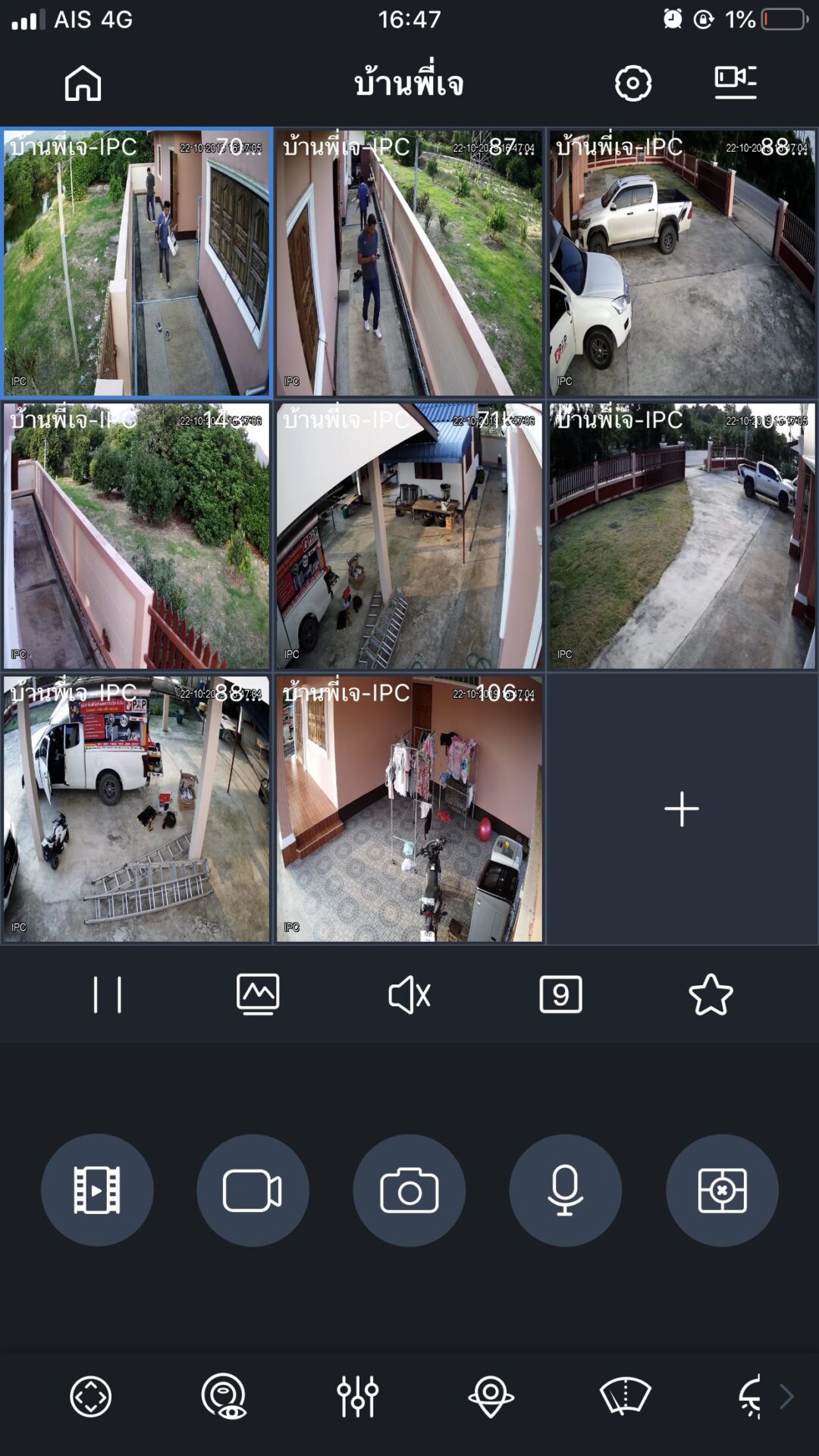Take a snapshot with the camera button
819x1456 pixels.
(x=409, y=1190)
